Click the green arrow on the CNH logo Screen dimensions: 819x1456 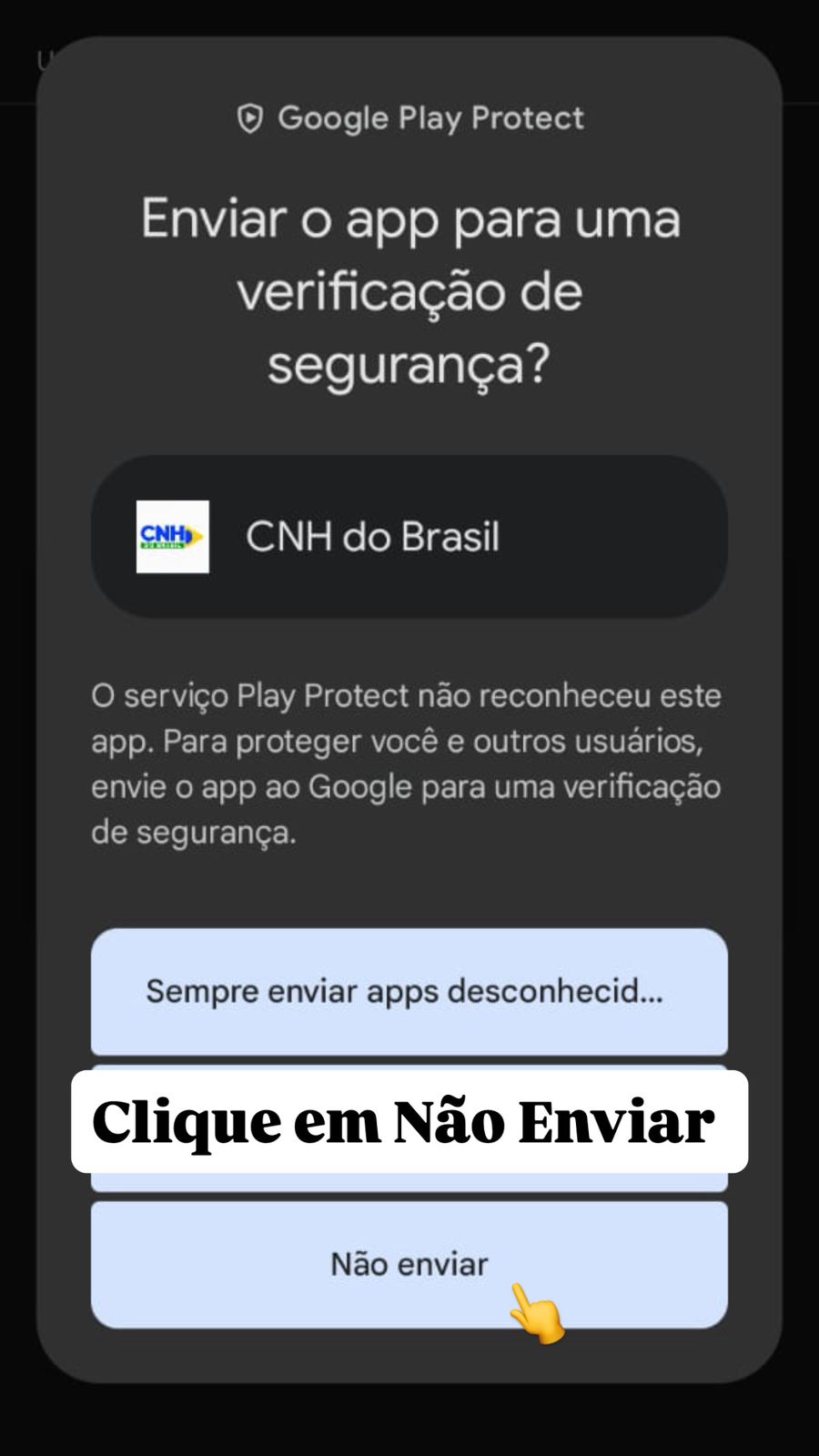click(x=194, y=536)
